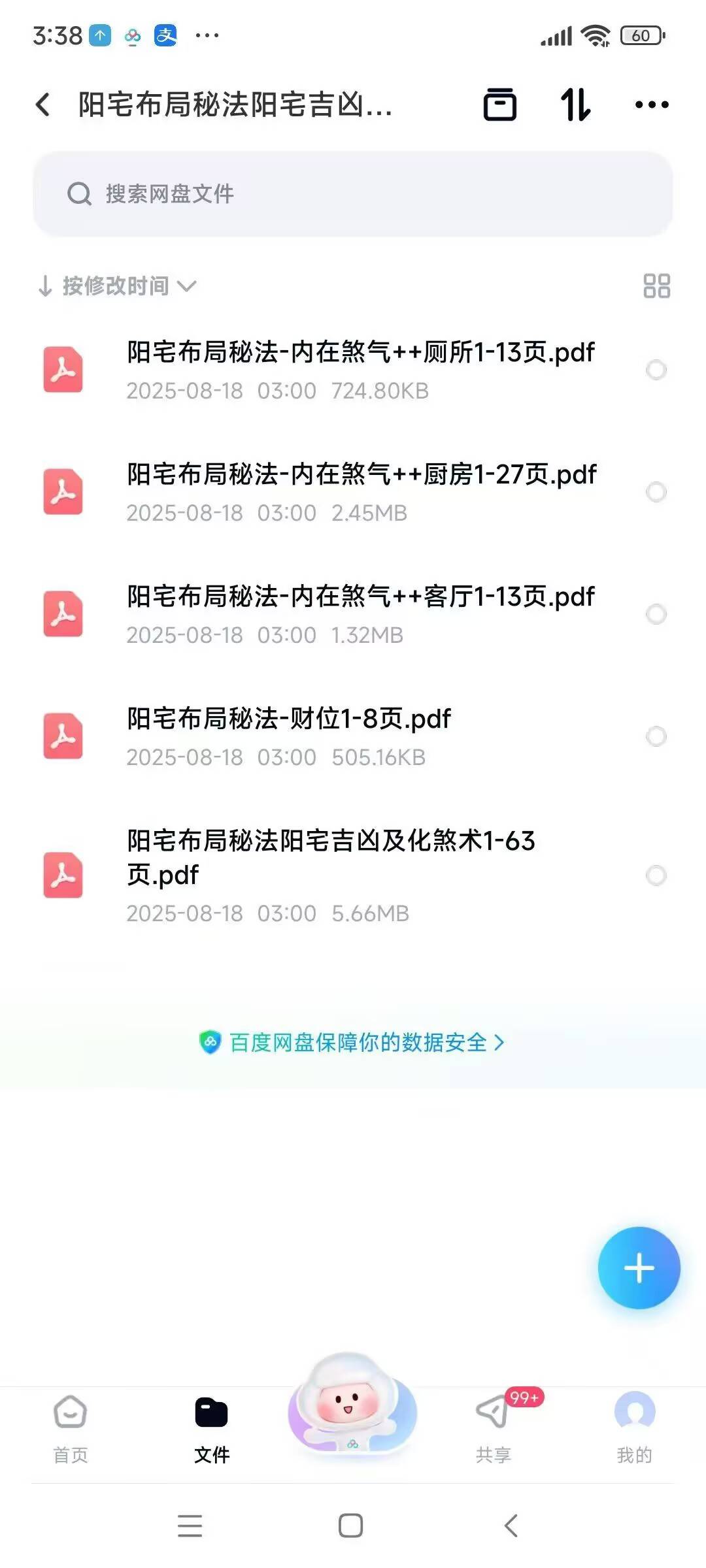Switch to grid view layout
Viewport: 706px width, 1568px height.
(x=656, y=286)
